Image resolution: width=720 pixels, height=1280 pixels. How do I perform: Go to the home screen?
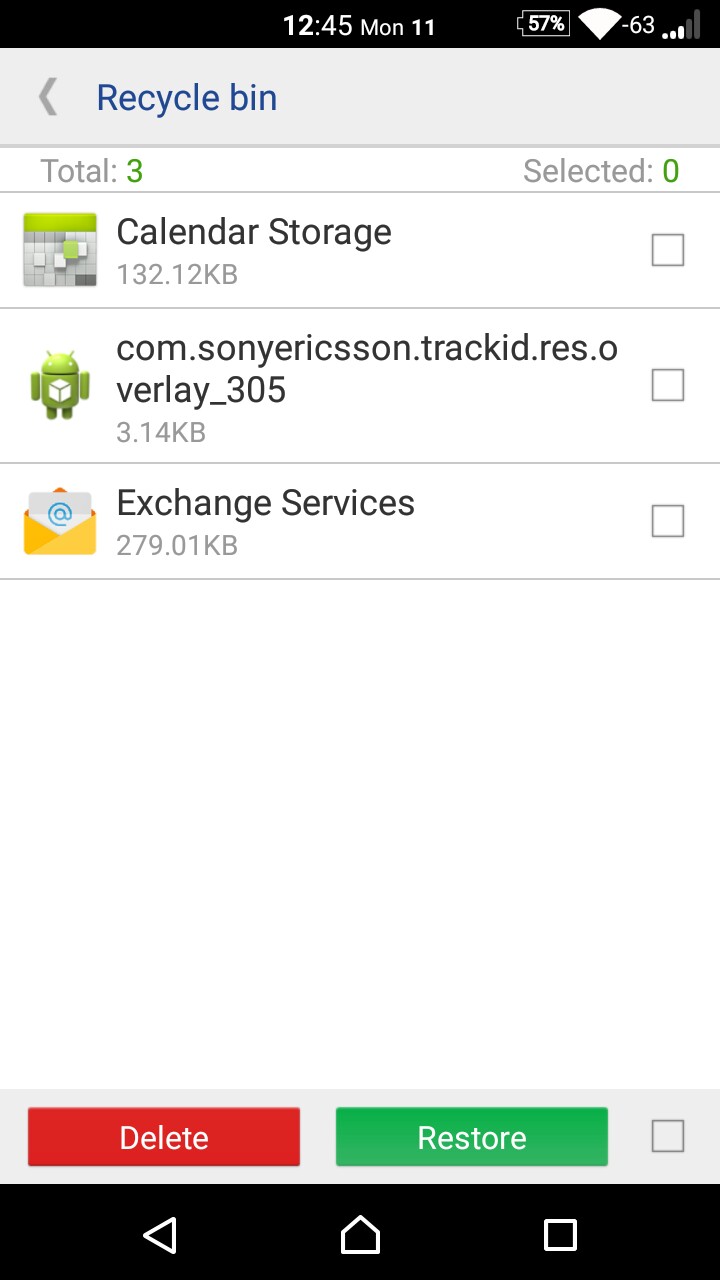click(360, 1234)
